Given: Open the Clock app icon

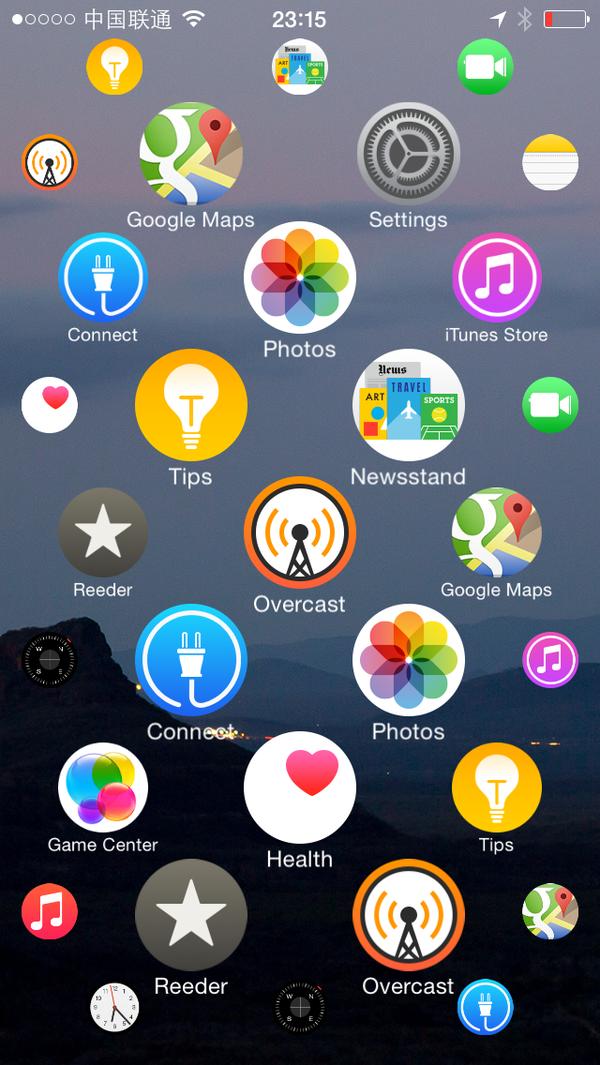Looking at the screenshot, I should 115,1007.
